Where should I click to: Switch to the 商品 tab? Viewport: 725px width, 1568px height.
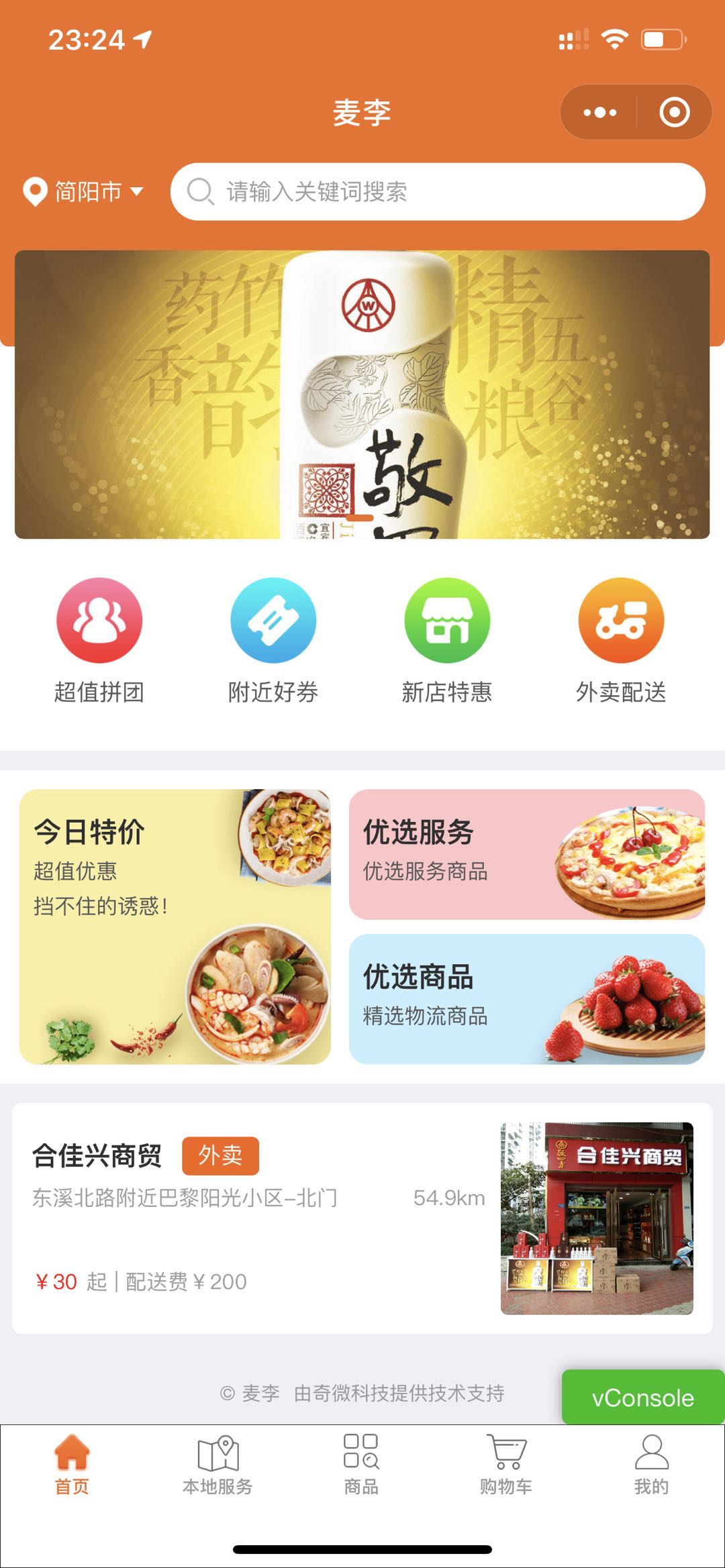point(361,1465)
